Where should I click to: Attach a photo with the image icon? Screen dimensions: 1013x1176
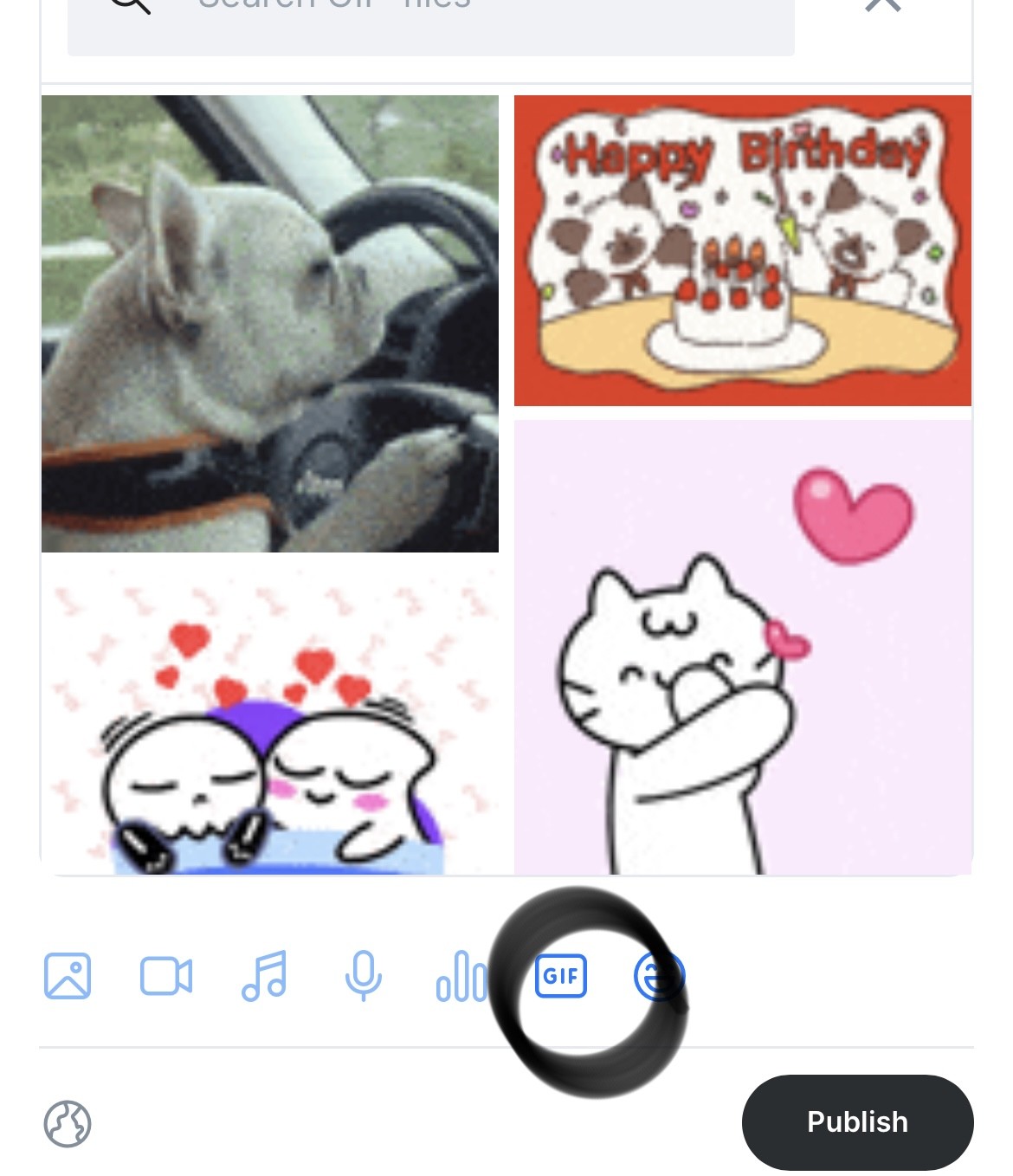68,976
